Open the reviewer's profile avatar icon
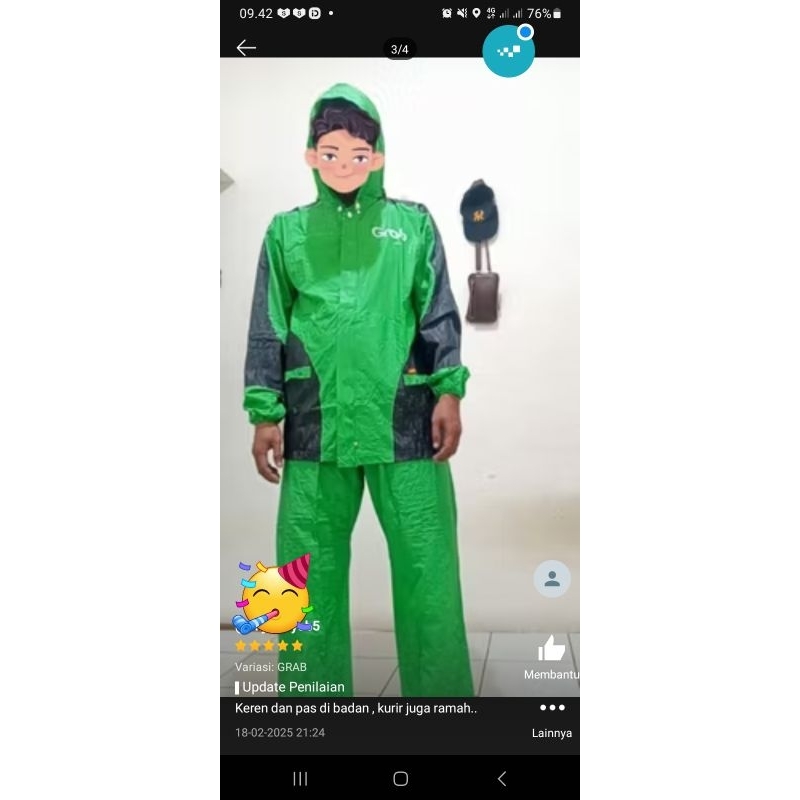Viewport: 800px width, 800px height. (x=552, y=579)
